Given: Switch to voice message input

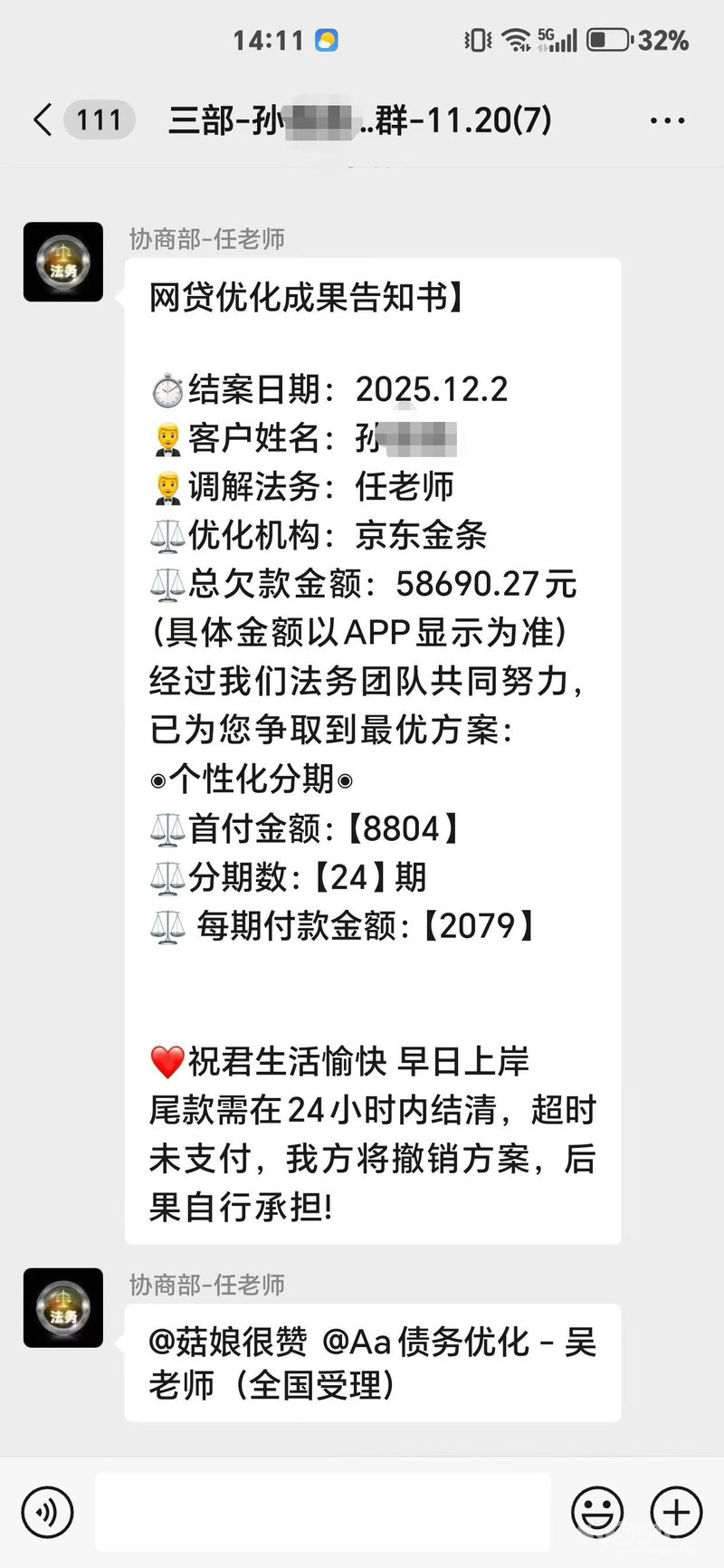Looking at the screenshot, I should point(47,1512).
